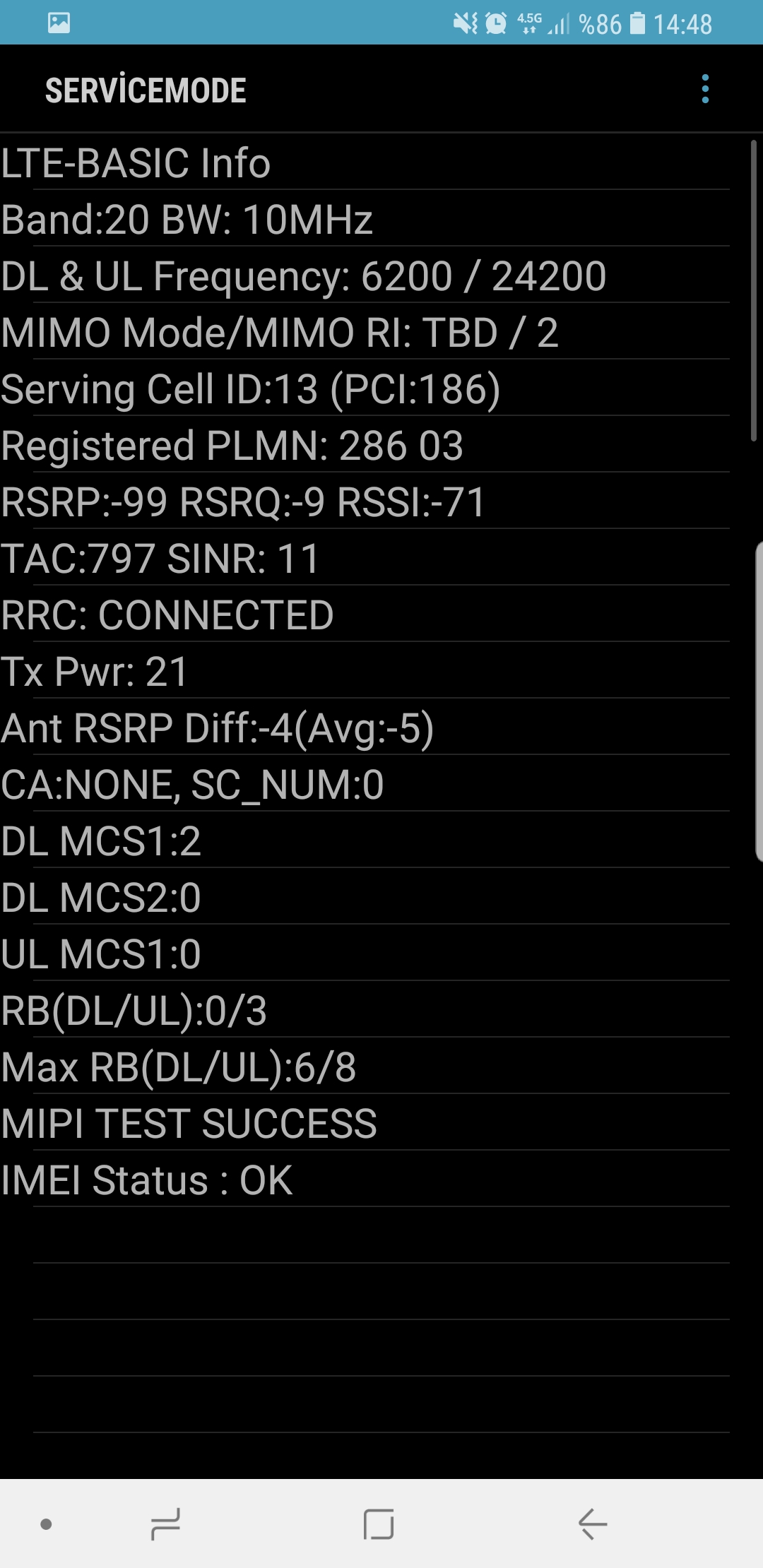
Task: Open the recent apps view
Action: pyautogui.click(x=165, y=1524)
